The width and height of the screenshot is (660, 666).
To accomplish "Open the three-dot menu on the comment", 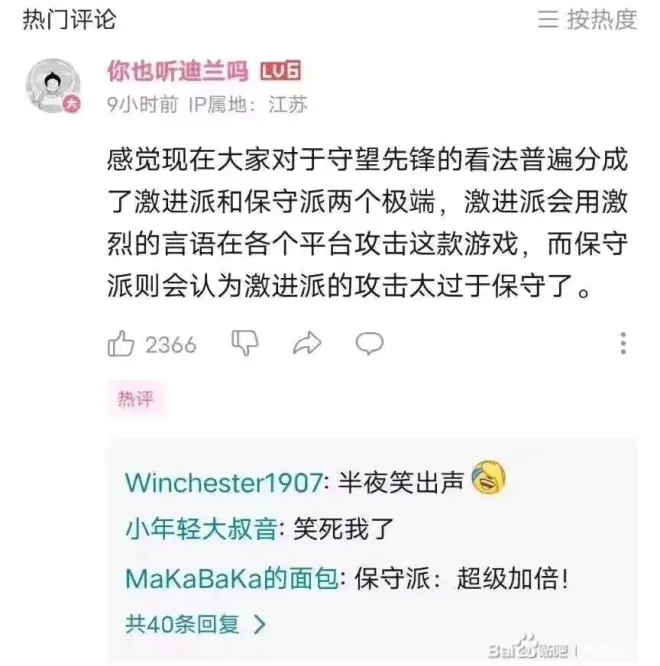I will 623,344.
